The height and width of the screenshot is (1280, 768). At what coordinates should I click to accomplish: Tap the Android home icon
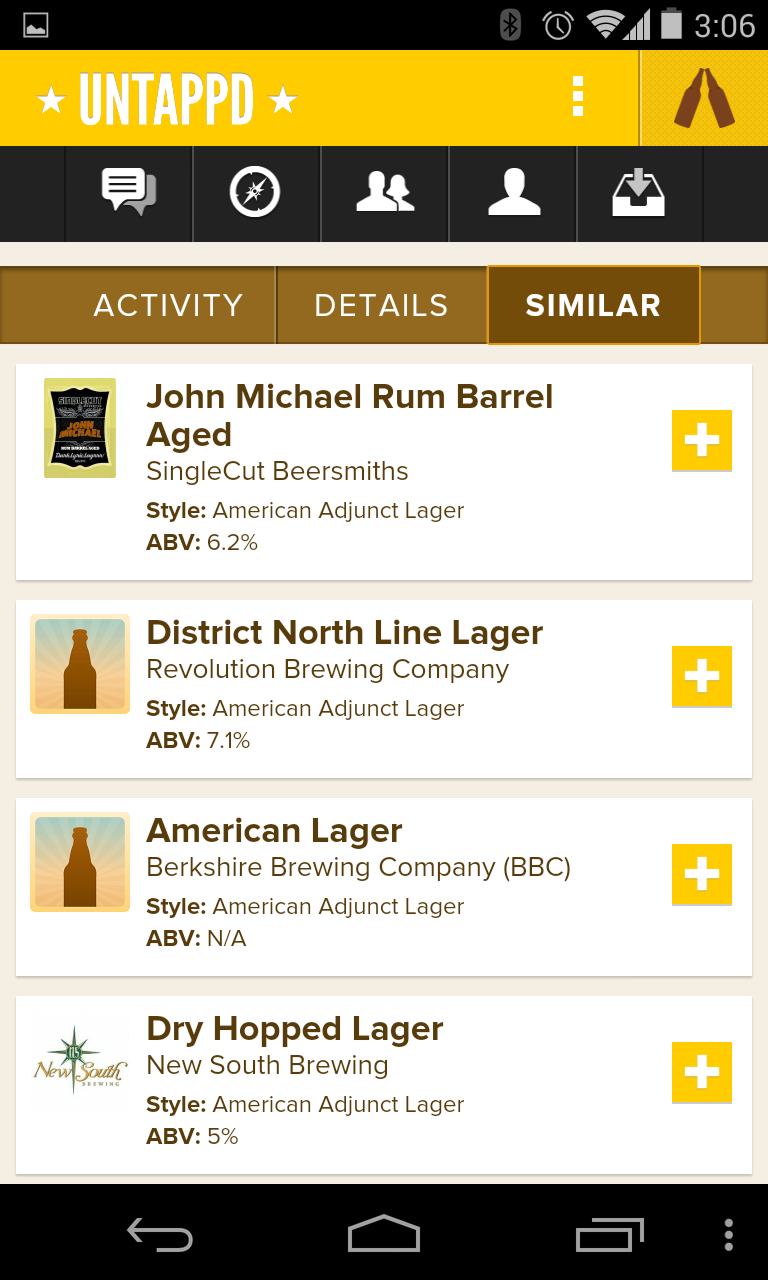(x=384, y=1235)
